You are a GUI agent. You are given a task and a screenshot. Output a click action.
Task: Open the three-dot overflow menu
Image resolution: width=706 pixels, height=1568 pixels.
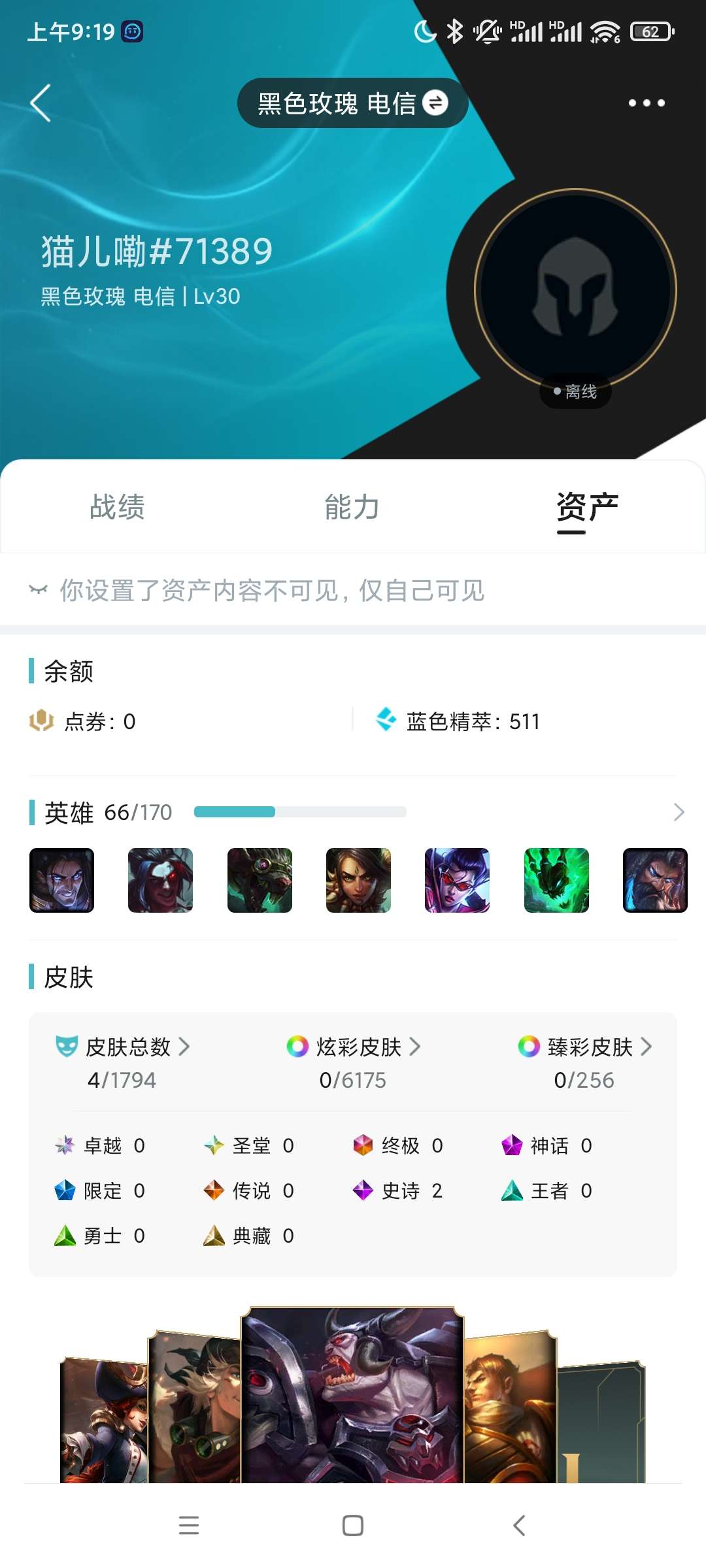(x=646, y=103)
